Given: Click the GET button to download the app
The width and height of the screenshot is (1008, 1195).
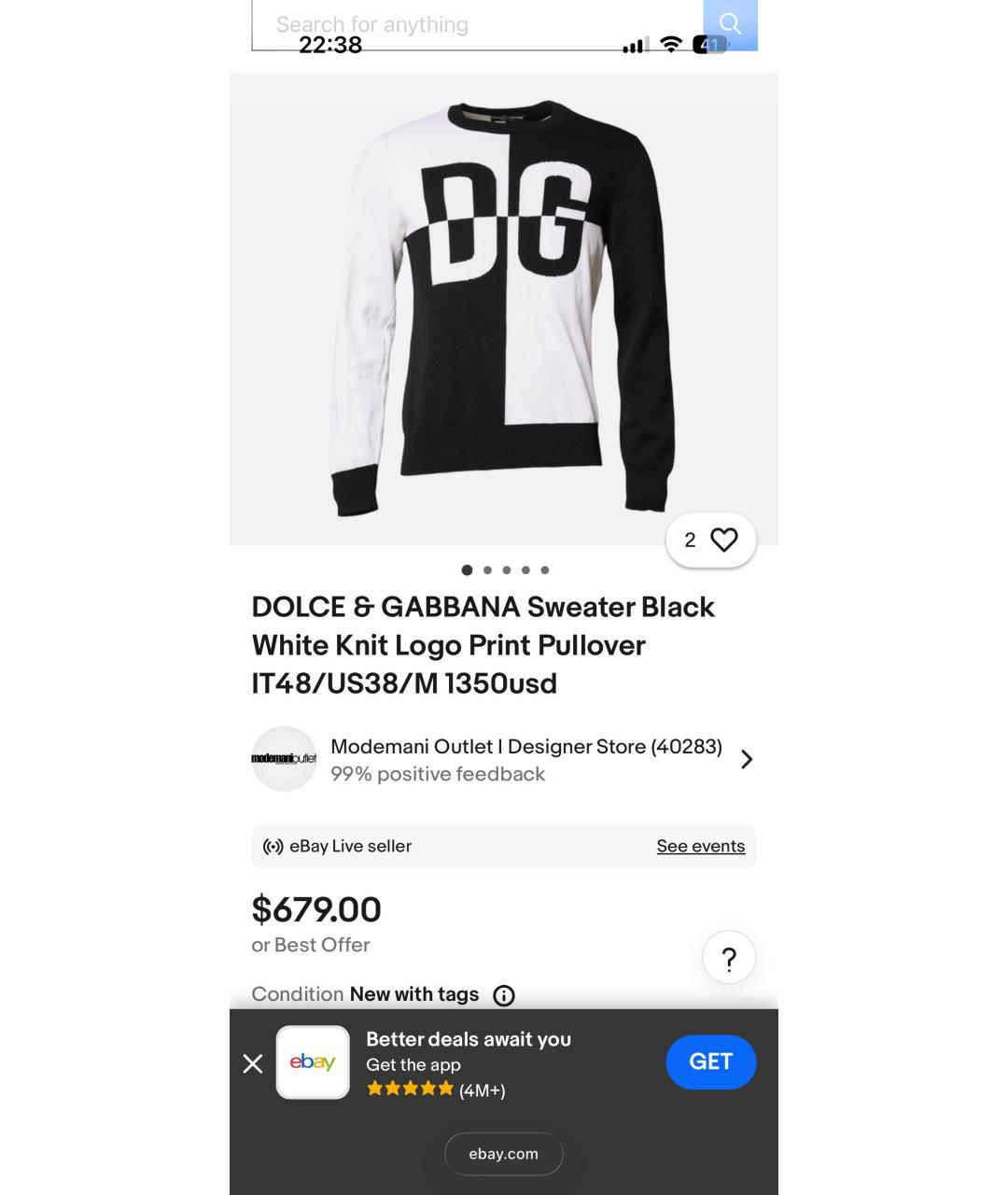Looking at the screenshot, I should [x=711, y=1061].
